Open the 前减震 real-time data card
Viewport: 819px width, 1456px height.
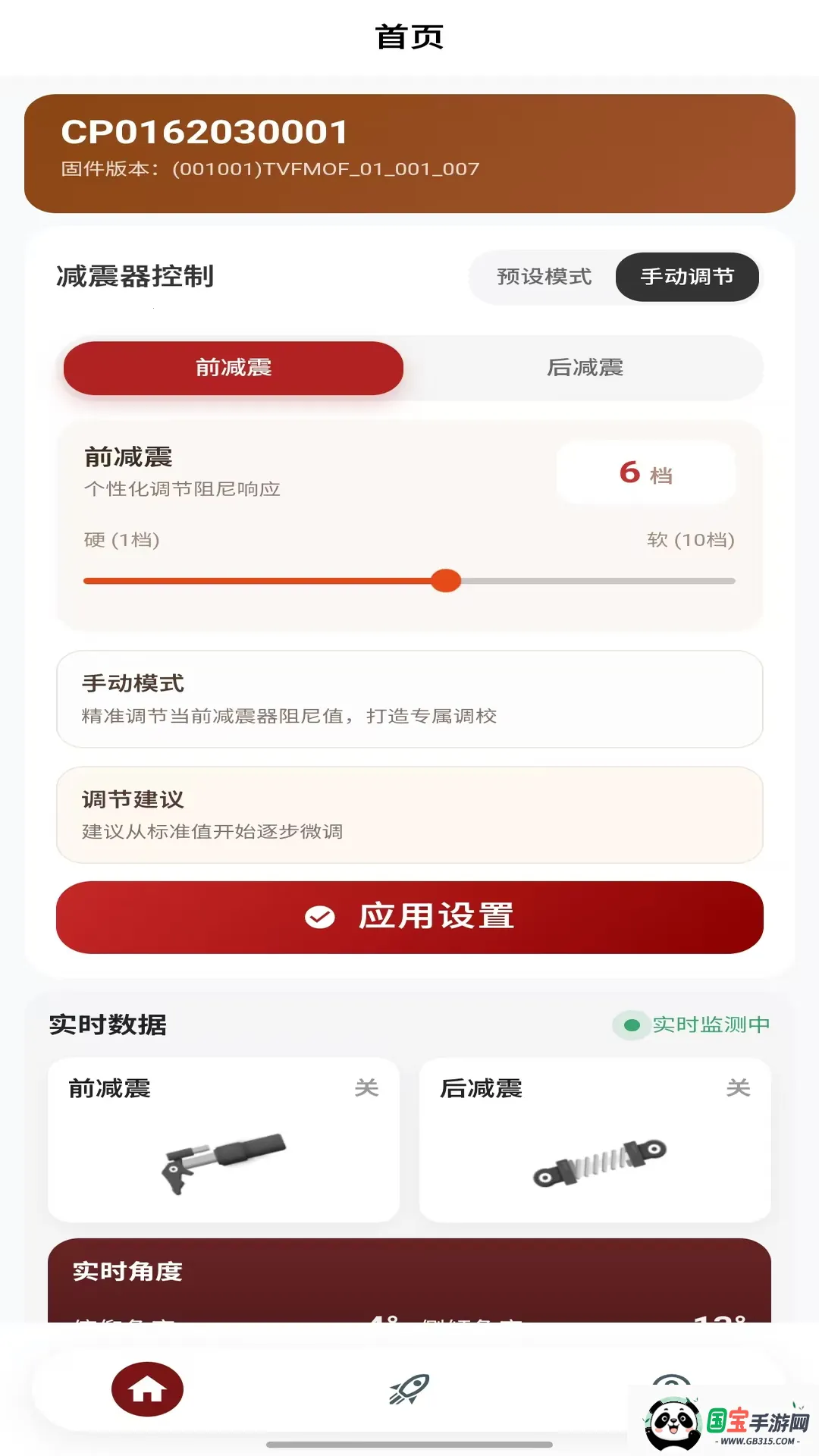224,1139
